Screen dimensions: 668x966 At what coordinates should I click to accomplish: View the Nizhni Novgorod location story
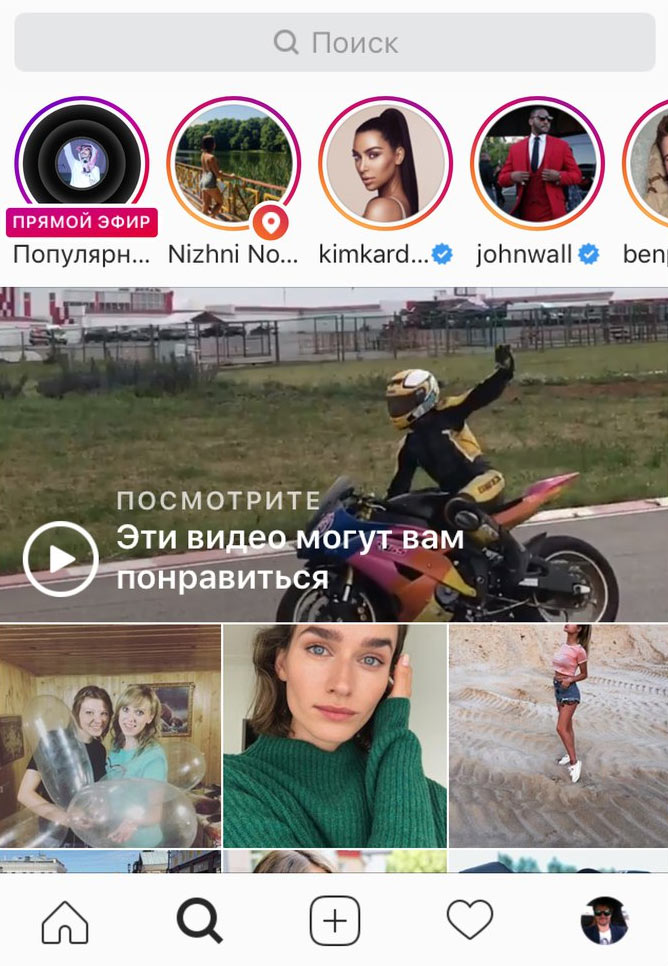(x=234, y=163)
